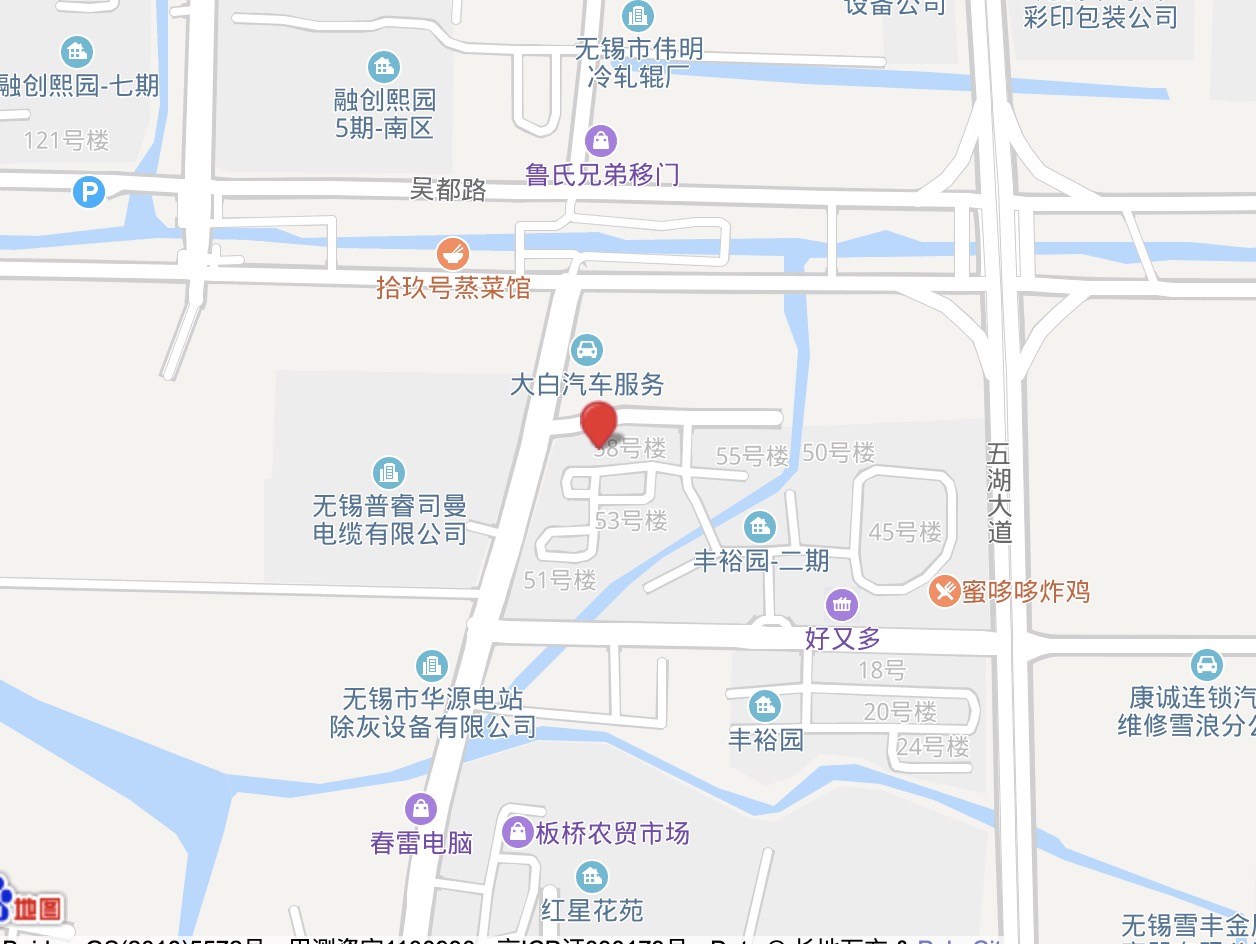Screen dimensions: 1256x944
Task: Select the 融创熙园 5期-南区 marker
Action: tap(382, 67)
